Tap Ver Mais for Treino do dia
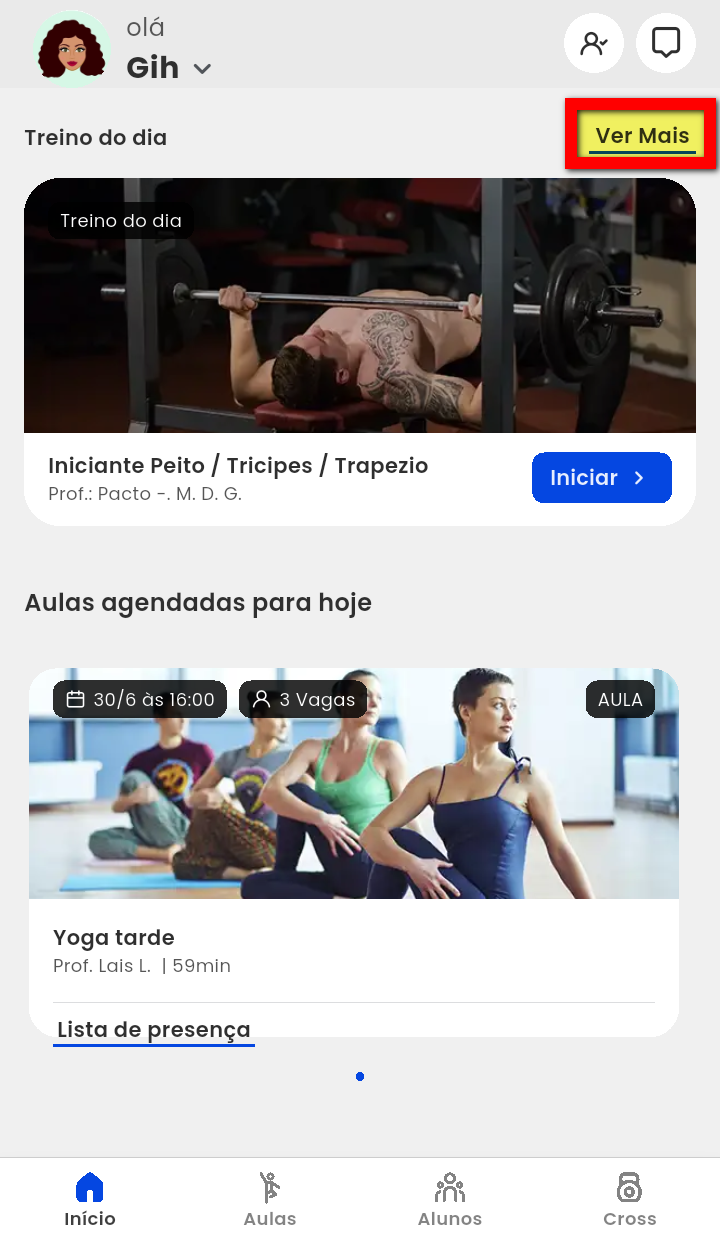Image resolution: width=720 pixels, height=1242 pixels. (642, 135)
